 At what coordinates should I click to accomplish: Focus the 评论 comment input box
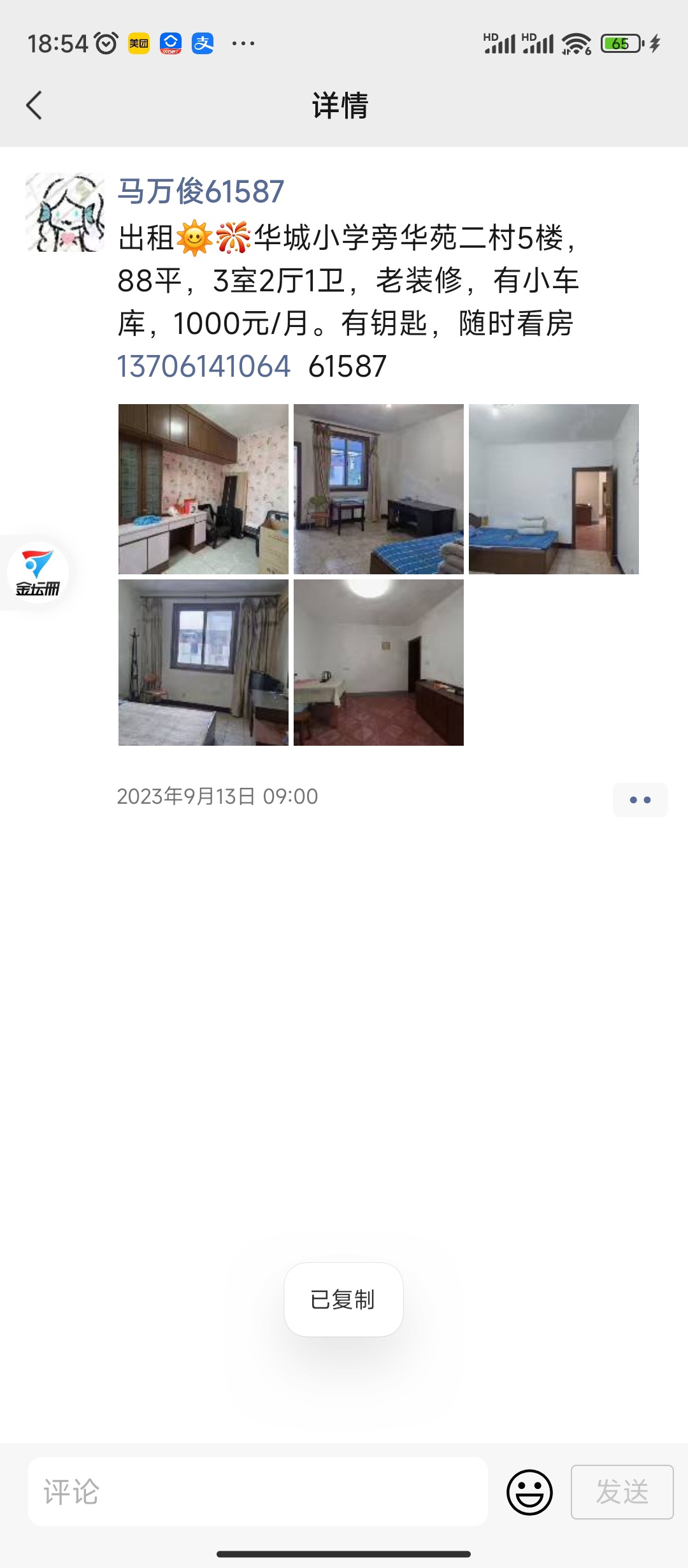[258, 1492]
